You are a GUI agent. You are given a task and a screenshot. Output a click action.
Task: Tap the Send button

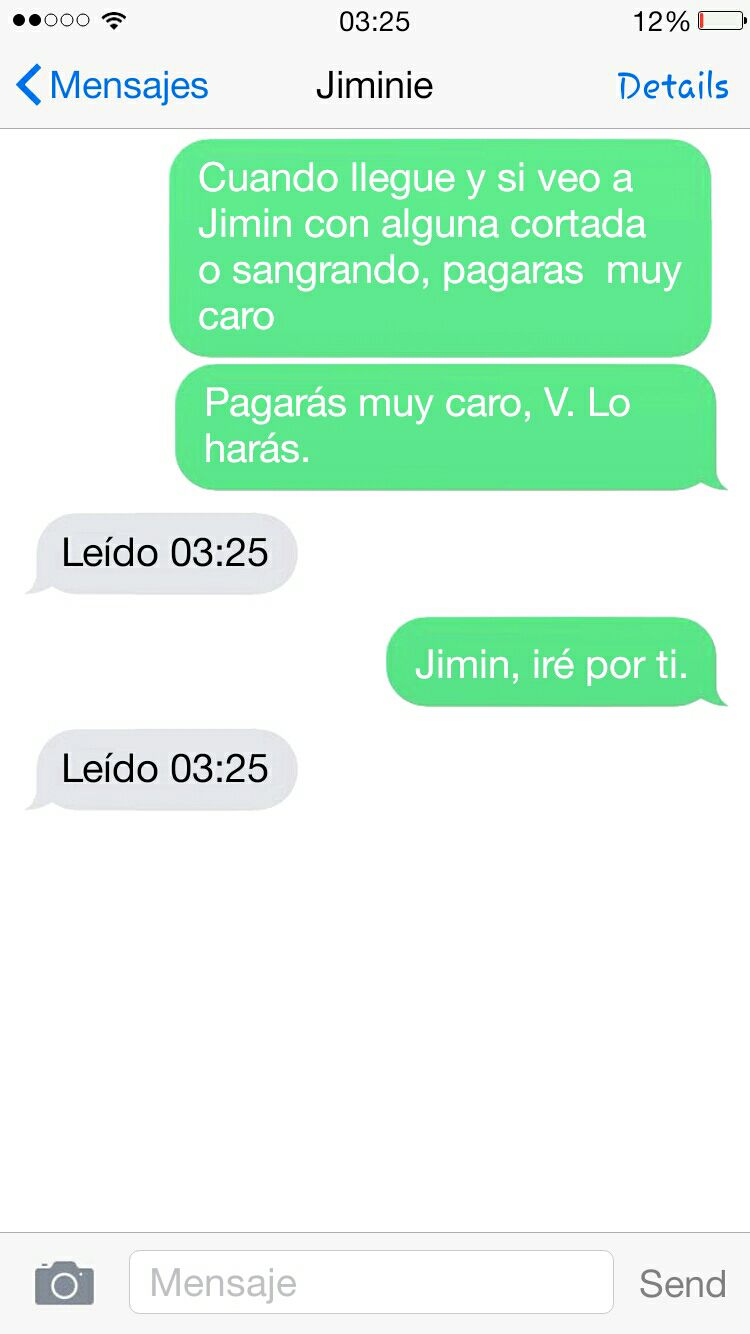(x=683, y=1283)
